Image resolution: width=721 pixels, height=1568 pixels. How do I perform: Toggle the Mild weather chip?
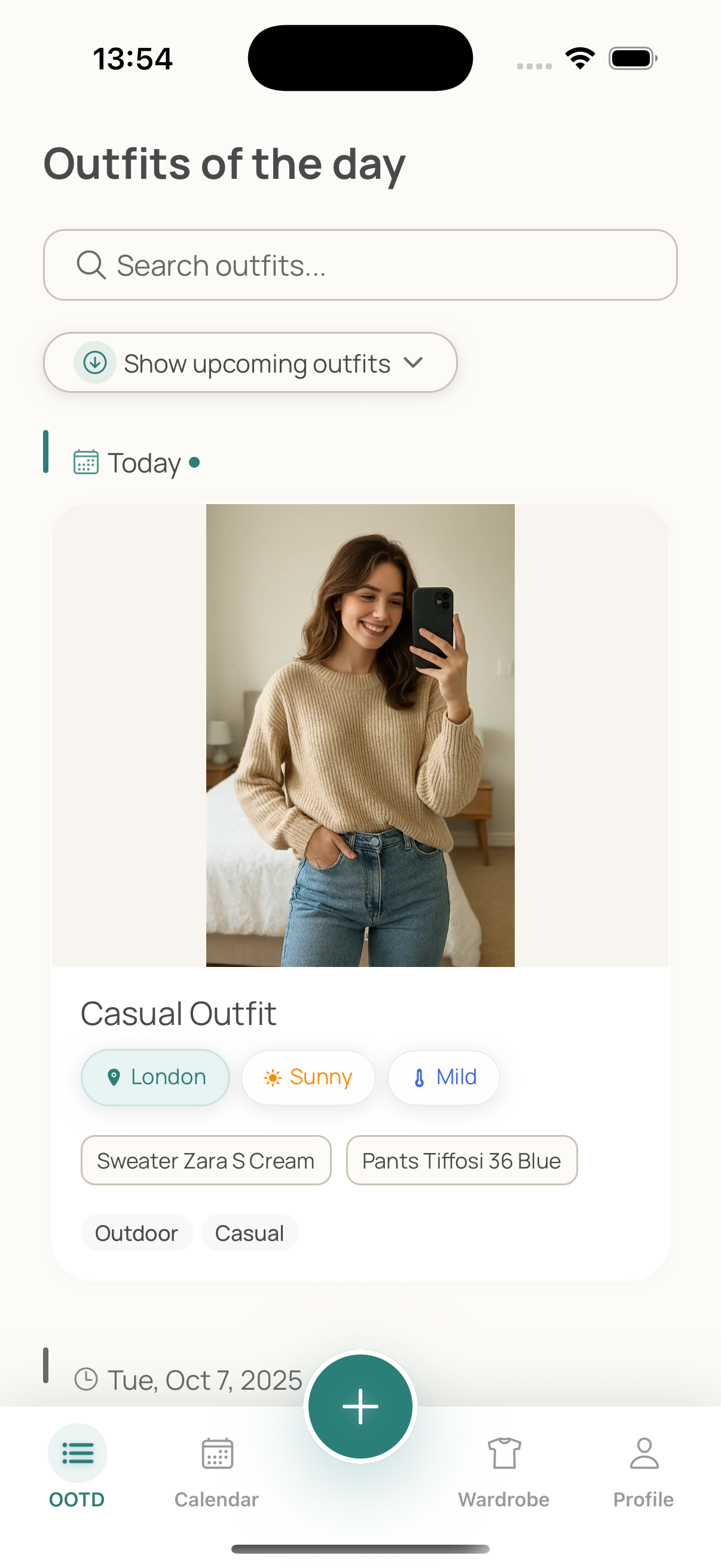pyautogui.click(x=444, y=1077)
